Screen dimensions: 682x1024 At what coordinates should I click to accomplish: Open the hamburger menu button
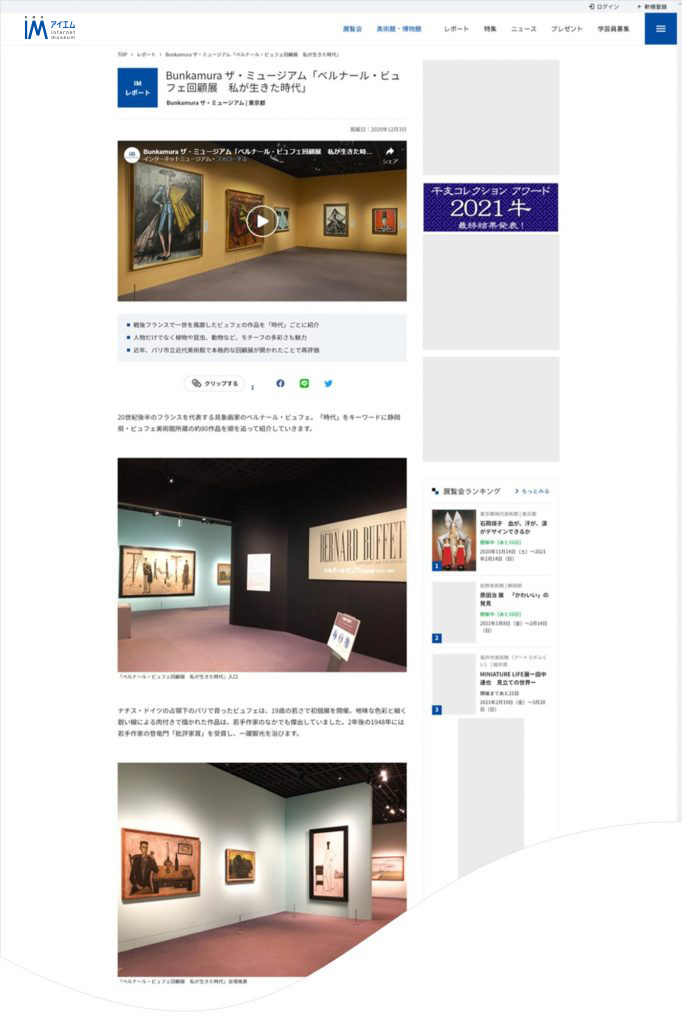(660, 28)
